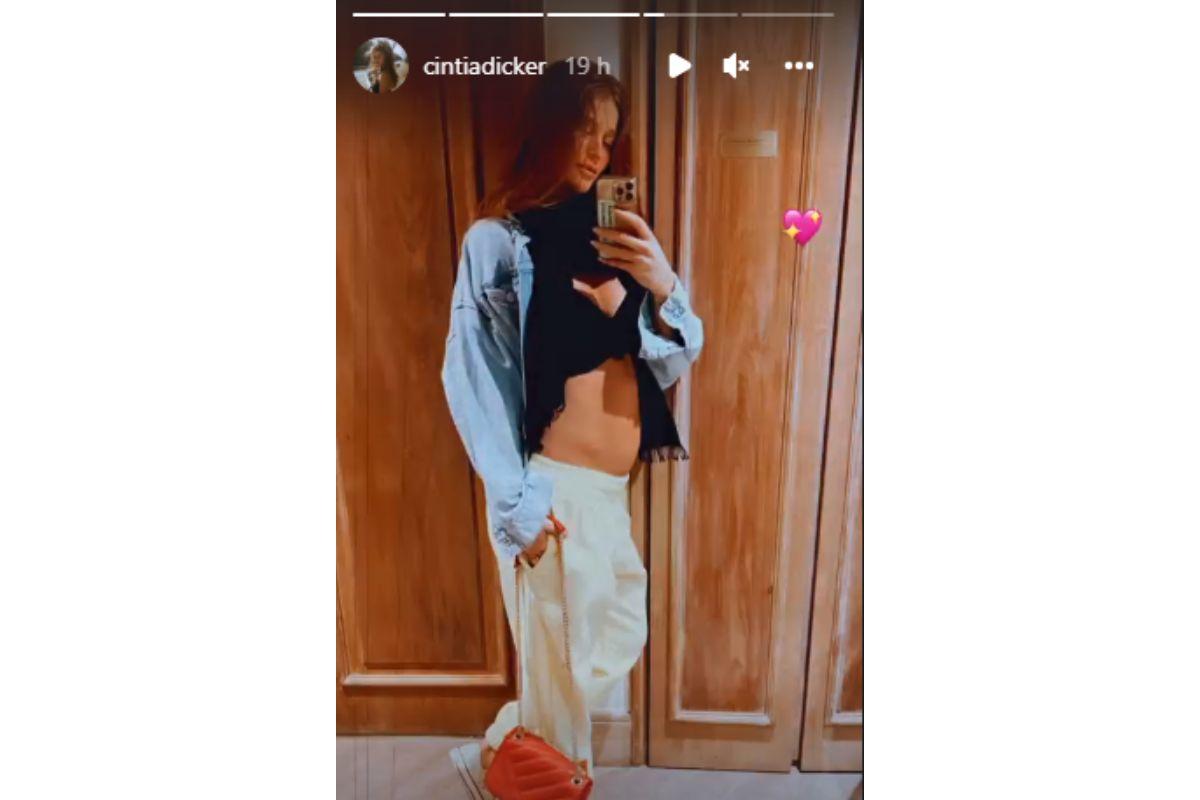This screenshot has width=1200, height=800.
Task: Resume story playback with the play icon
Action: click(x=679, y=66)
